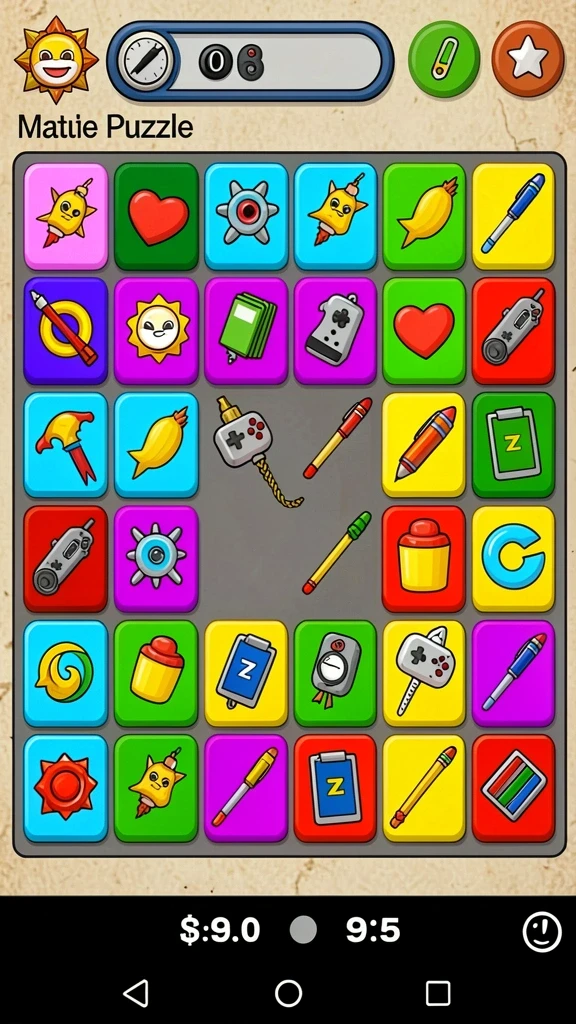This screenshot has height=1024, width=576.
Task: Pick the sun face on the magenta tile
Action: pos(156,330)
